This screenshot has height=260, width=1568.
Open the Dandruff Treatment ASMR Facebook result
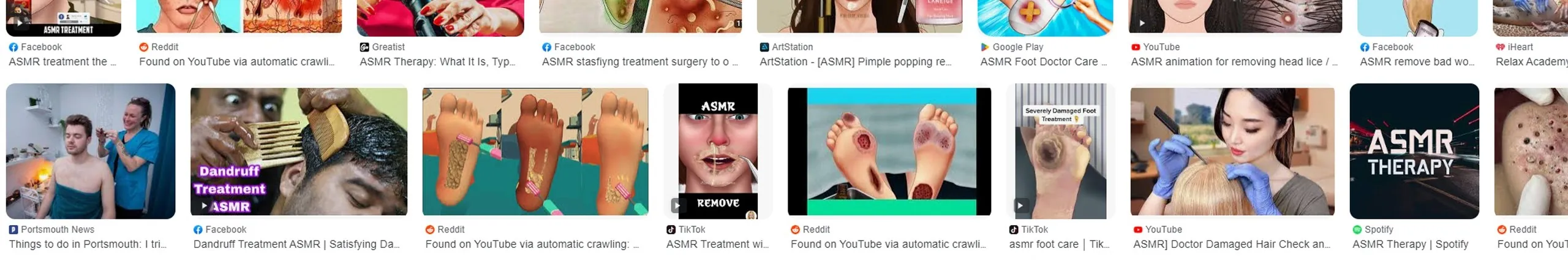point(298,151)
